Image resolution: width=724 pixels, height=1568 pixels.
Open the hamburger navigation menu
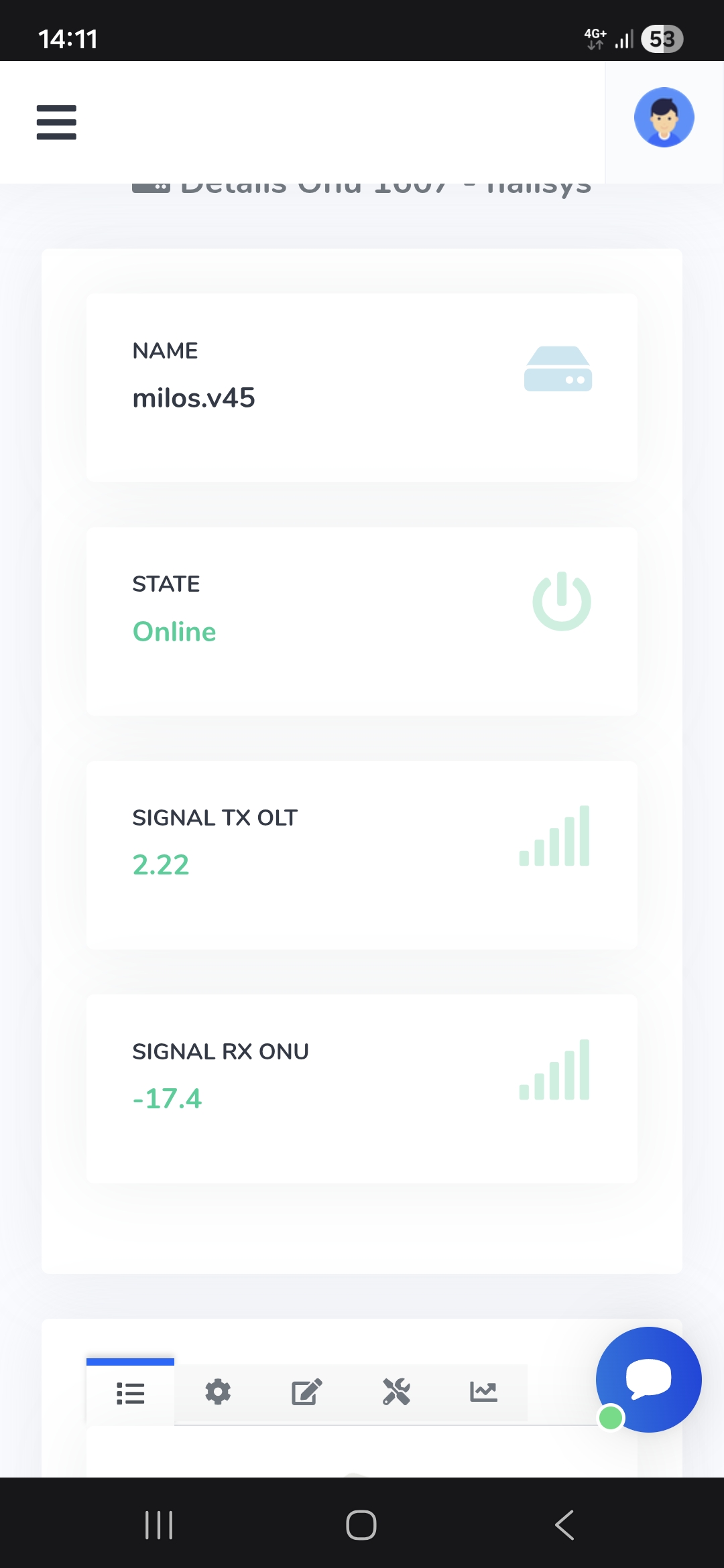pyautogui.click(x=56, y=122)
